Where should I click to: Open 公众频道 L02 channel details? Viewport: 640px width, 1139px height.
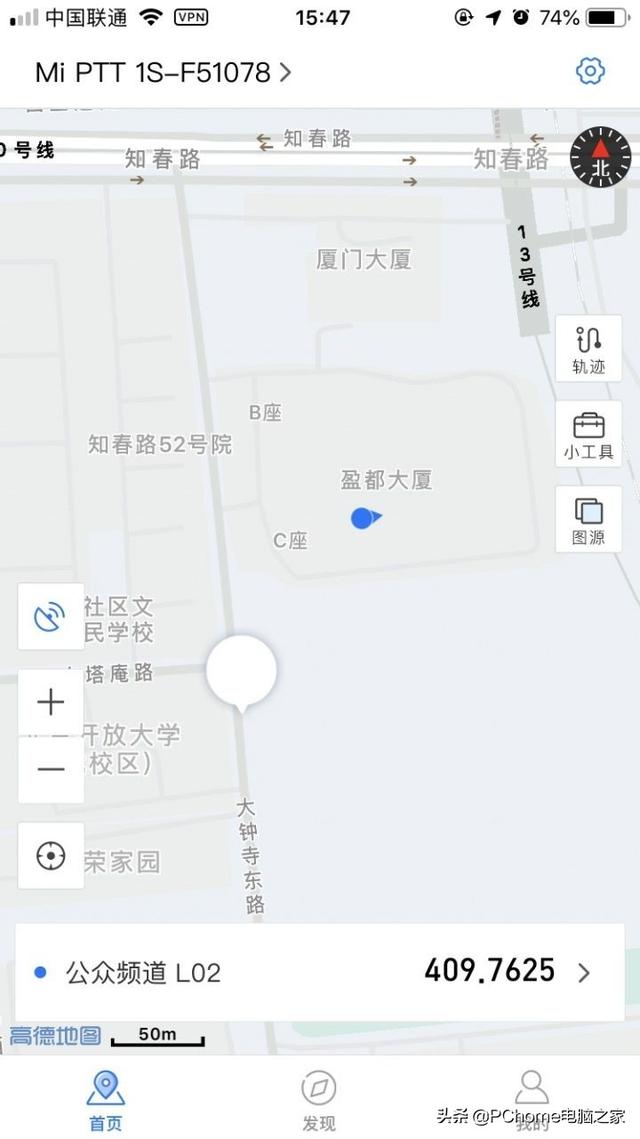pos(320,972)
